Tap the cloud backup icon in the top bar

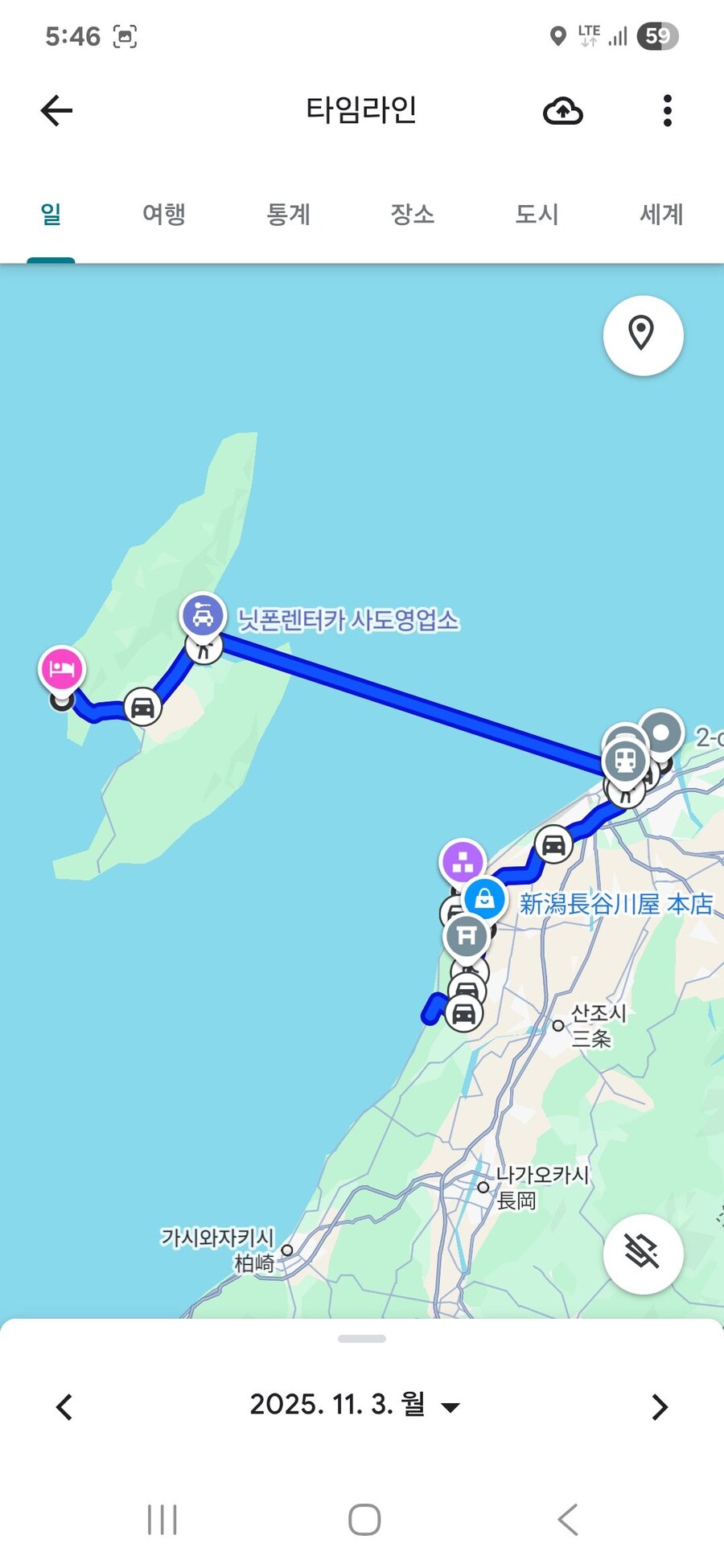[x=563, y=111]
